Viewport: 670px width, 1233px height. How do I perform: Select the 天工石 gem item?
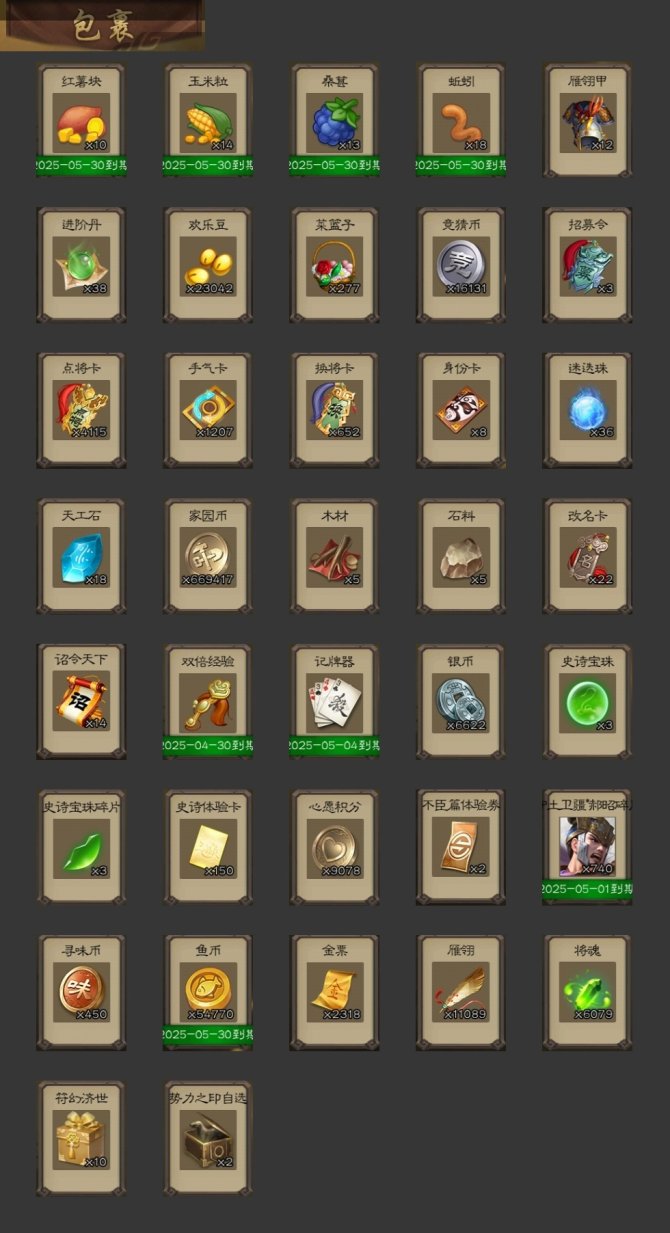pyautogui.click(x=81, y=557)
